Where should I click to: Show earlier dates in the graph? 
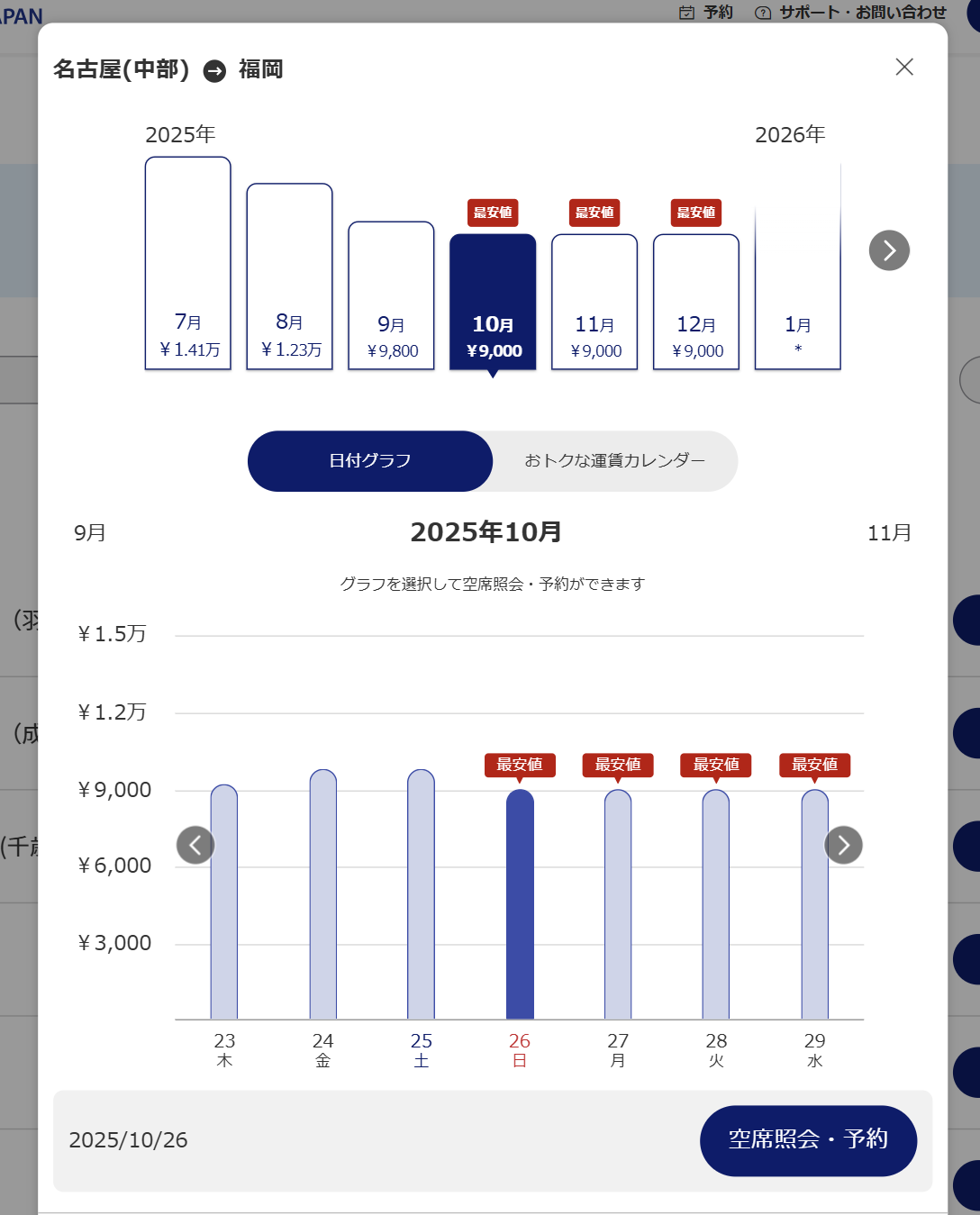click(195, 845)
